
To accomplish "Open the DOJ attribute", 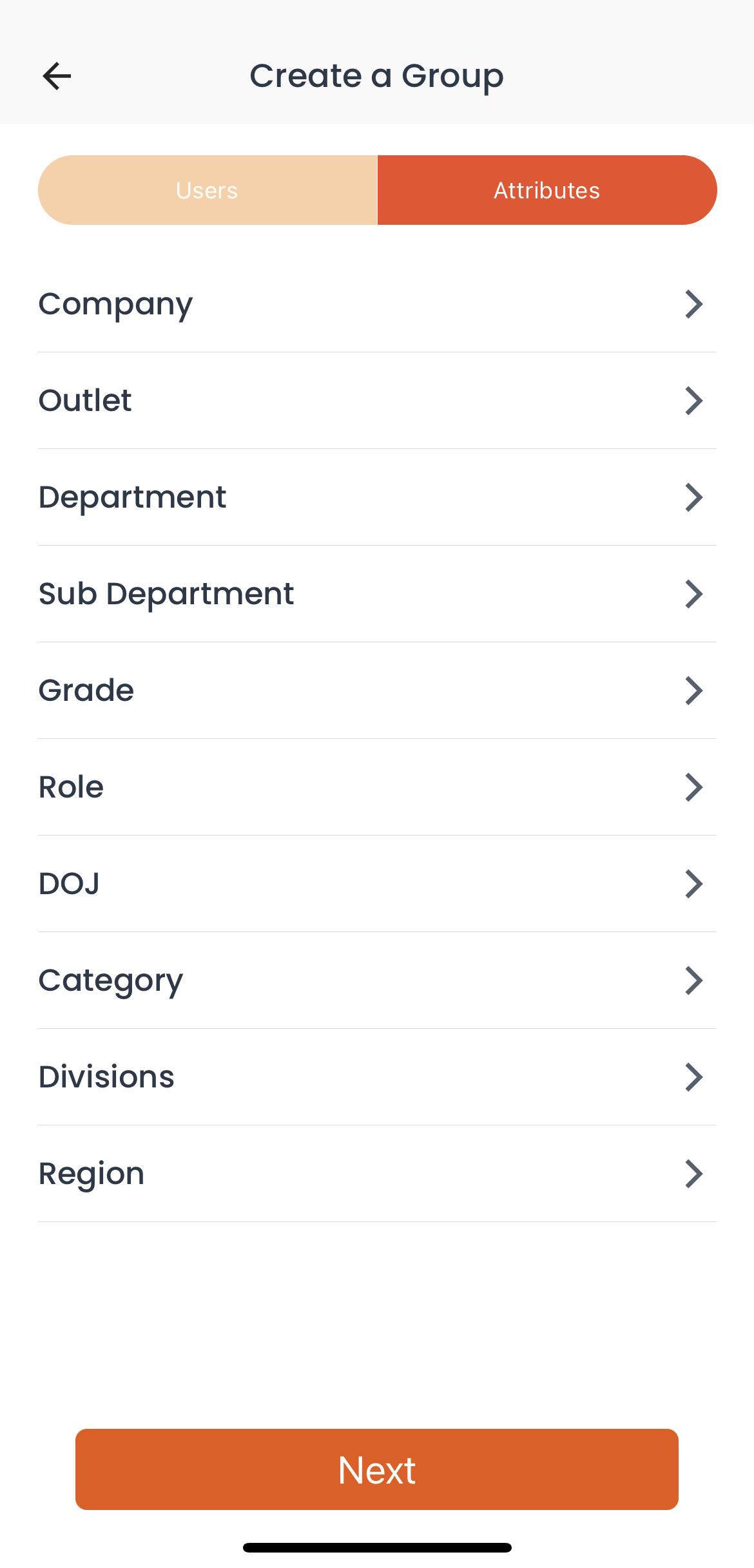I will click(377, 884).
